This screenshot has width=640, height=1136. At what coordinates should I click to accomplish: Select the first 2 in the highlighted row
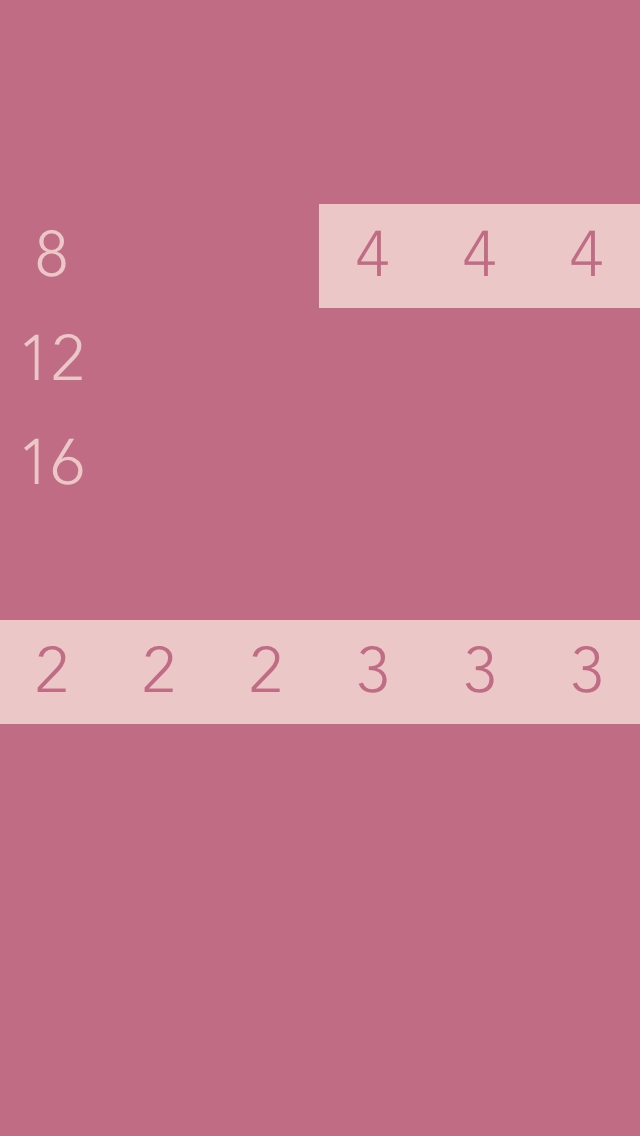pos(52,671)
